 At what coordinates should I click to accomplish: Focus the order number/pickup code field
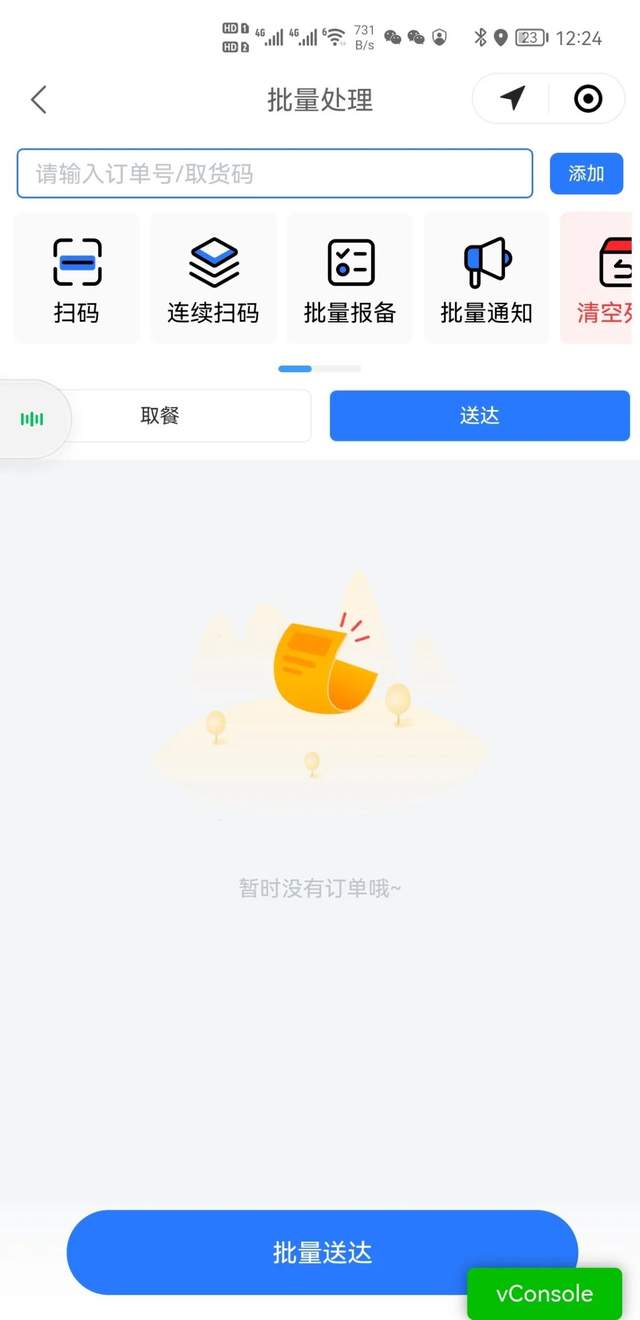tap(275, 174)
